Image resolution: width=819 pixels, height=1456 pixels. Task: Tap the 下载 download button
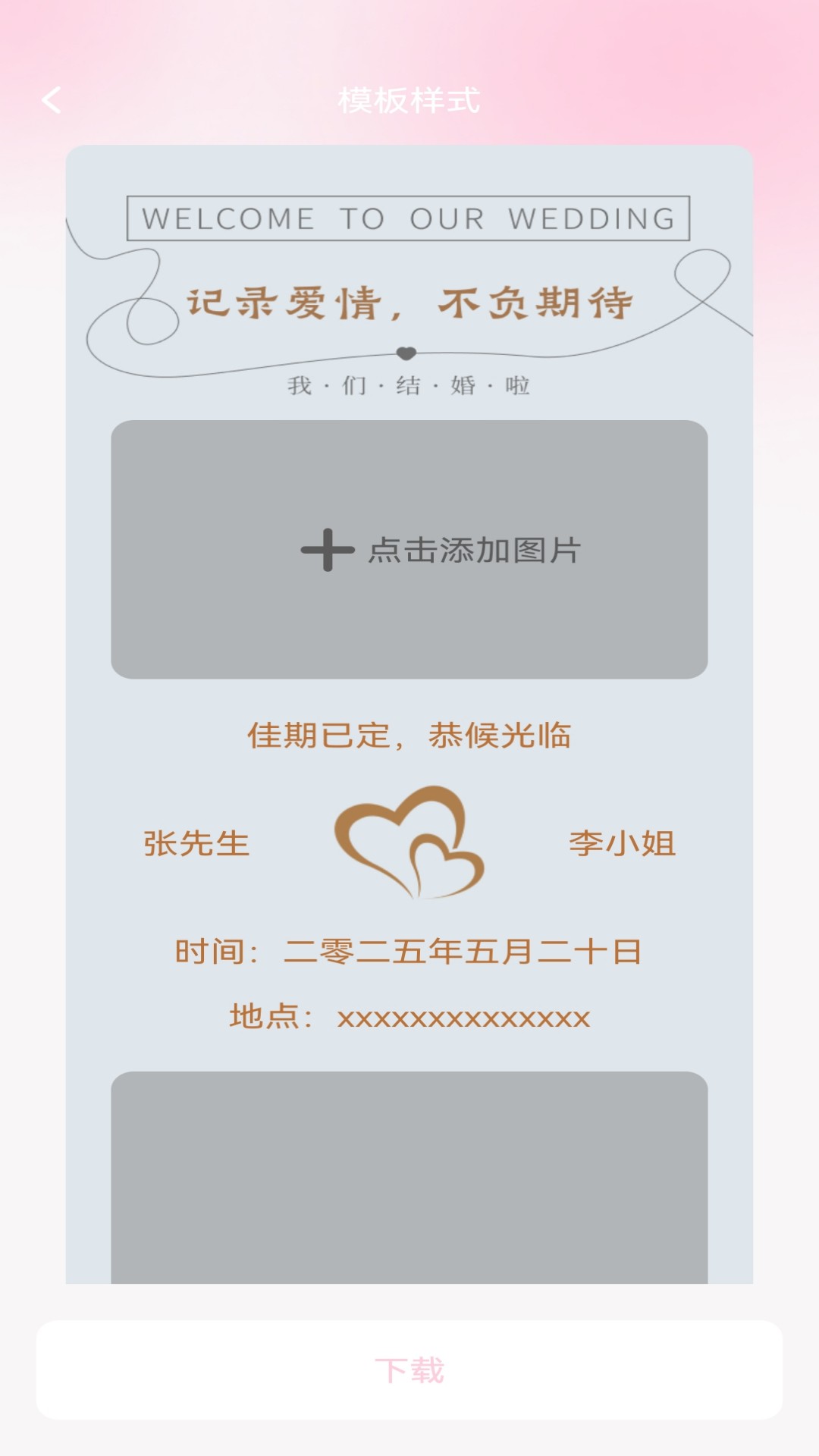pos(409,1370)
